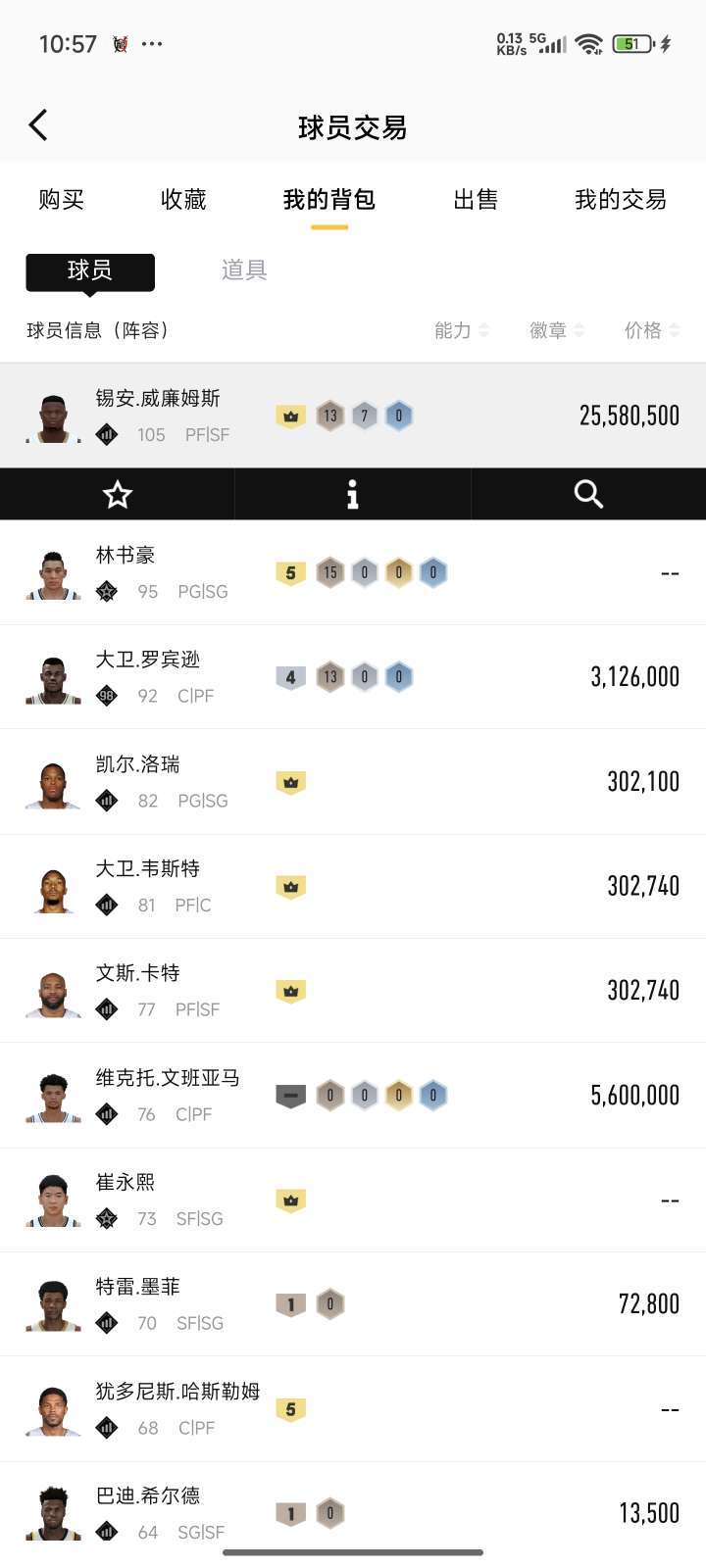This screenshot has width=706, height=1568.
Task: View info details for 锡安.威廉姆斯
Action: [352, 494]
